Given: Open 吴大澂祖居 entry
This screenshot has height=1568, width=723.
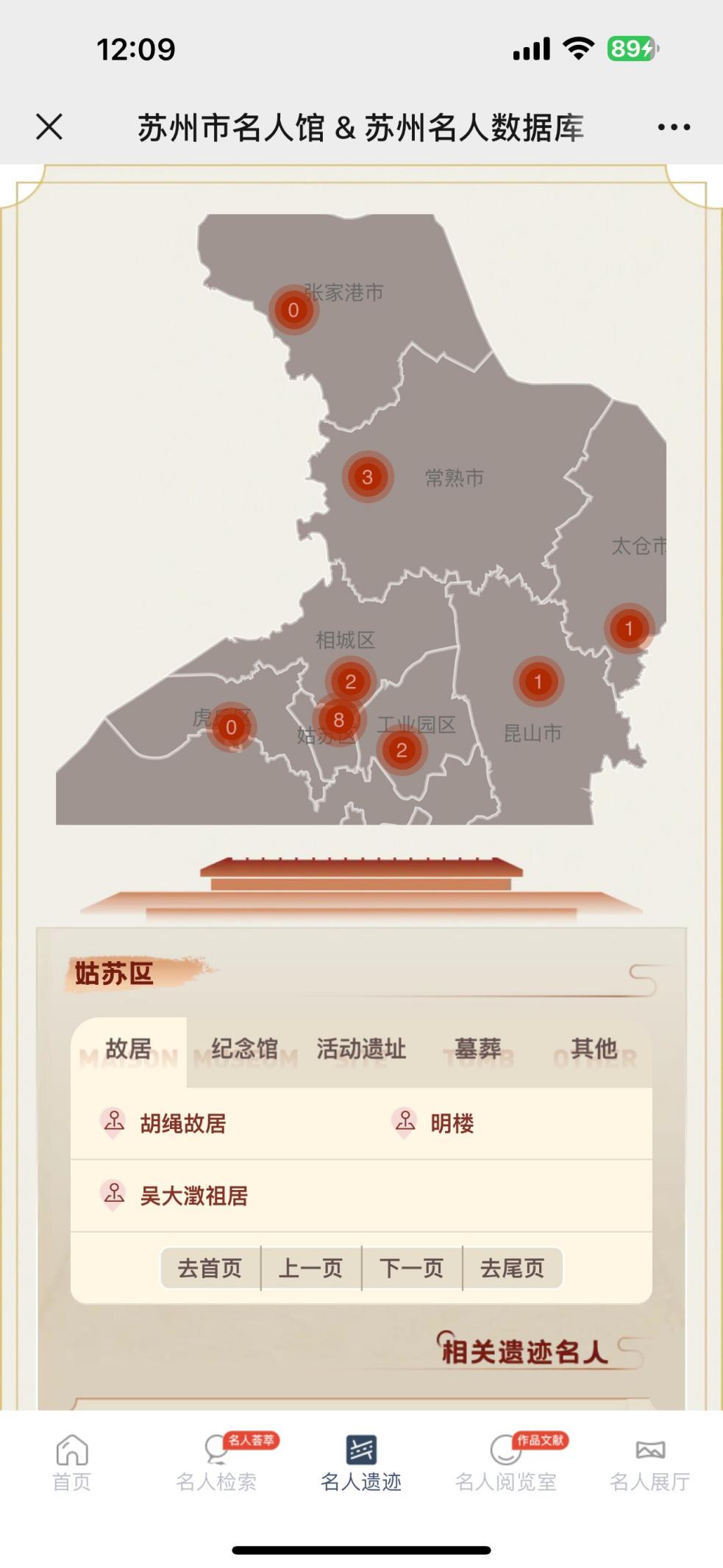Looking at the screenshot, I should pyautogui.click(x=193, y=1197).
